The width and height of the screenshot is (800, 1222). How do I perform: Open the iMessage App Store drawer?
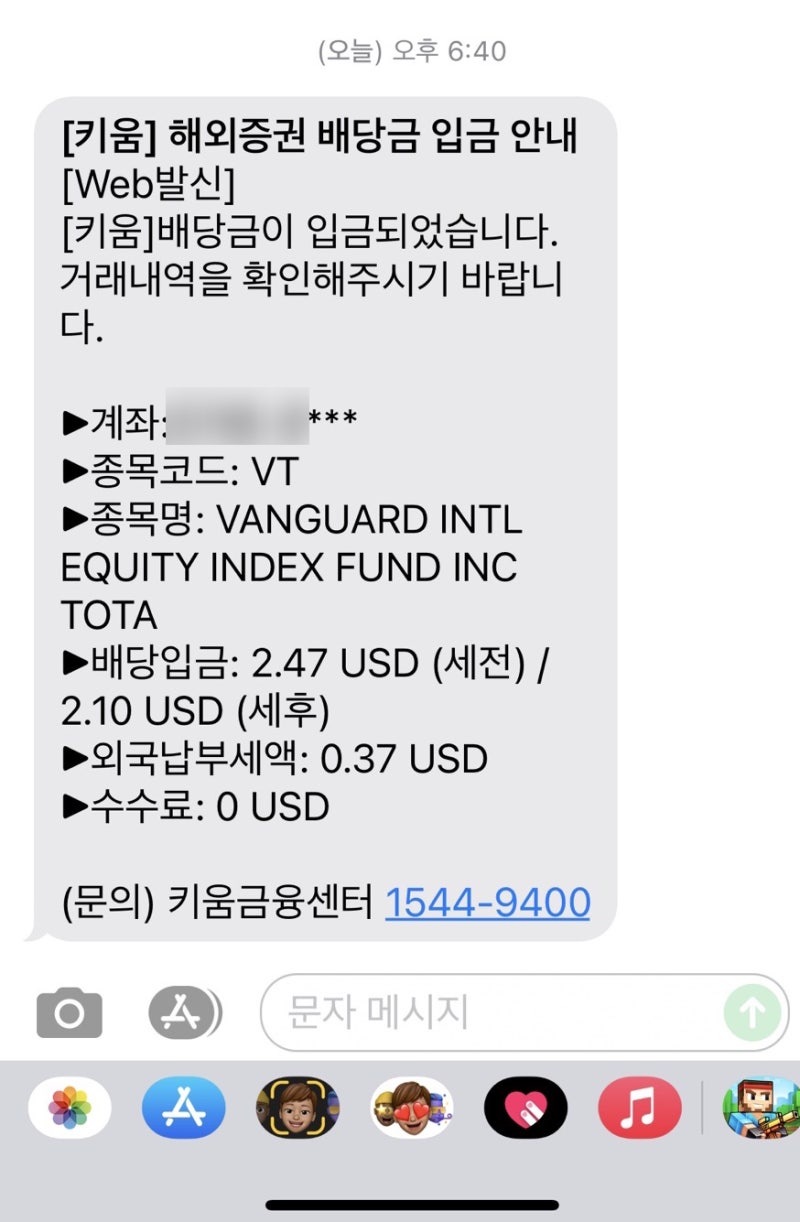click(x=180, y=1010)
